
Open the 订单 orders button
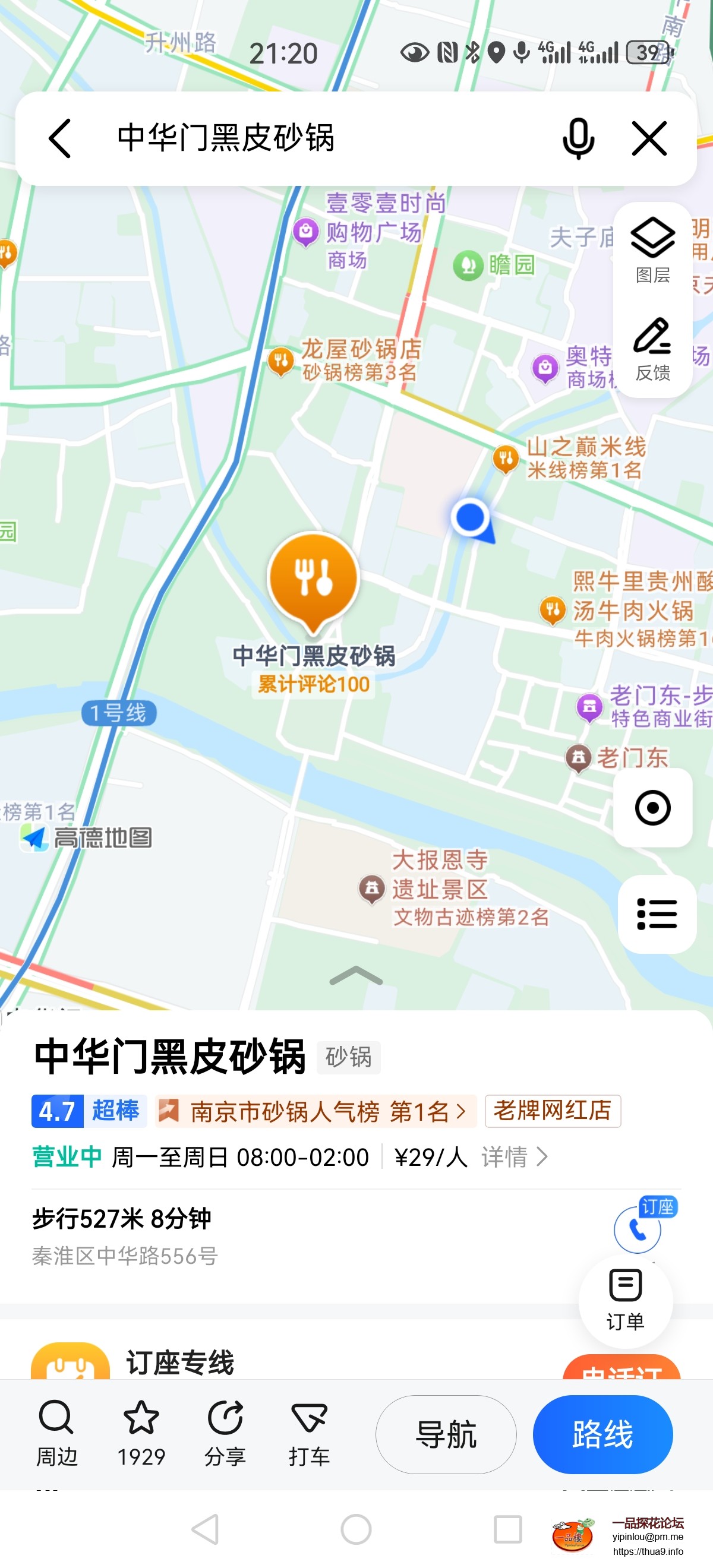click(625, 1300)
